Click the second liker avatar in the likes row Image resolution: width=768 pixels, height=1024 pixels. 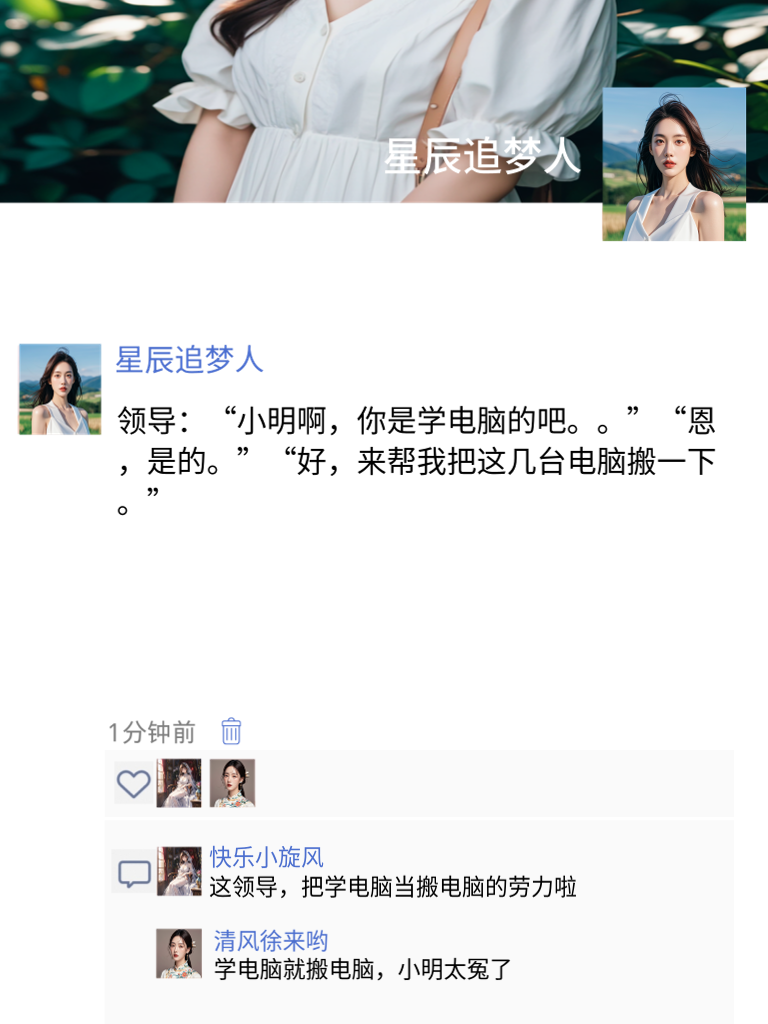click(233, 783)
